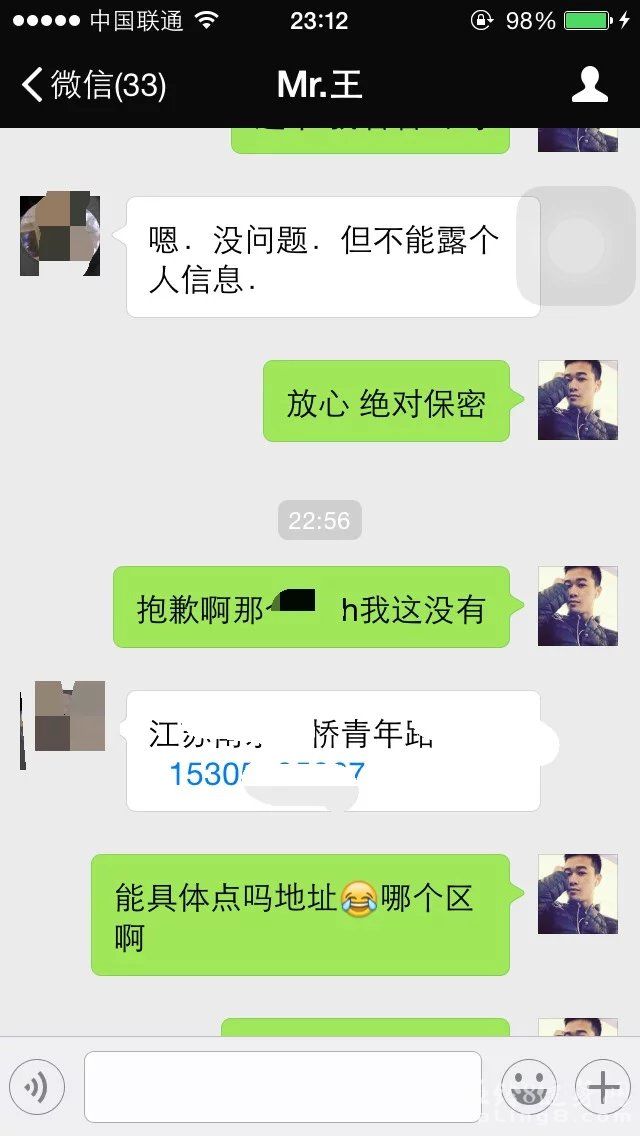Switch to voice message input
Image resolution: width=640 pixels, height=1136 pixels.
(x=37, y=1086)
